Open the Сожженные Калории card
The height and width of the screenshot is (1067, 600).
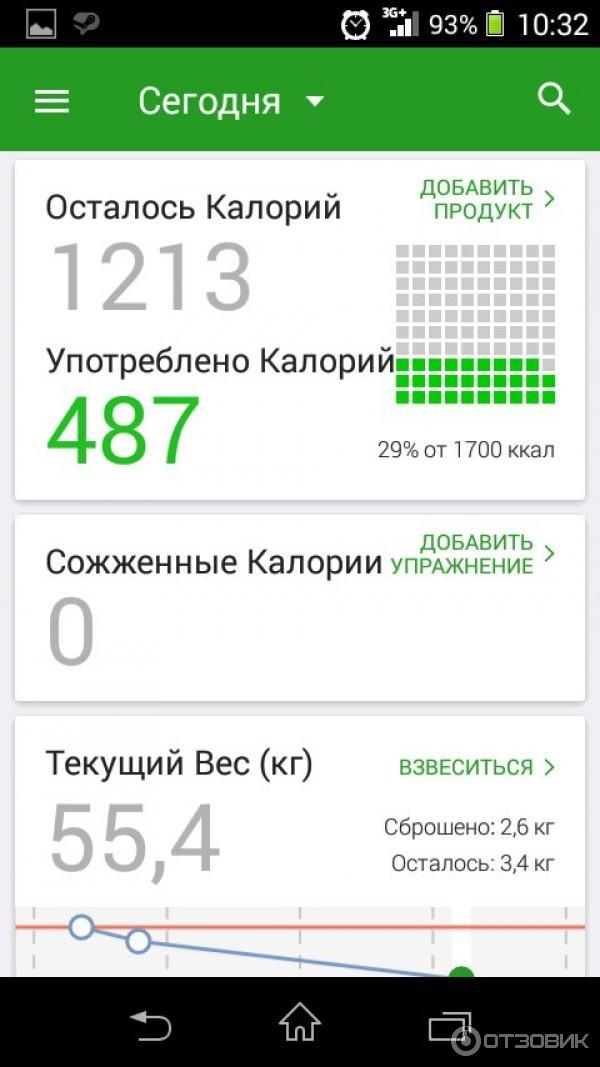click(200, 620)
